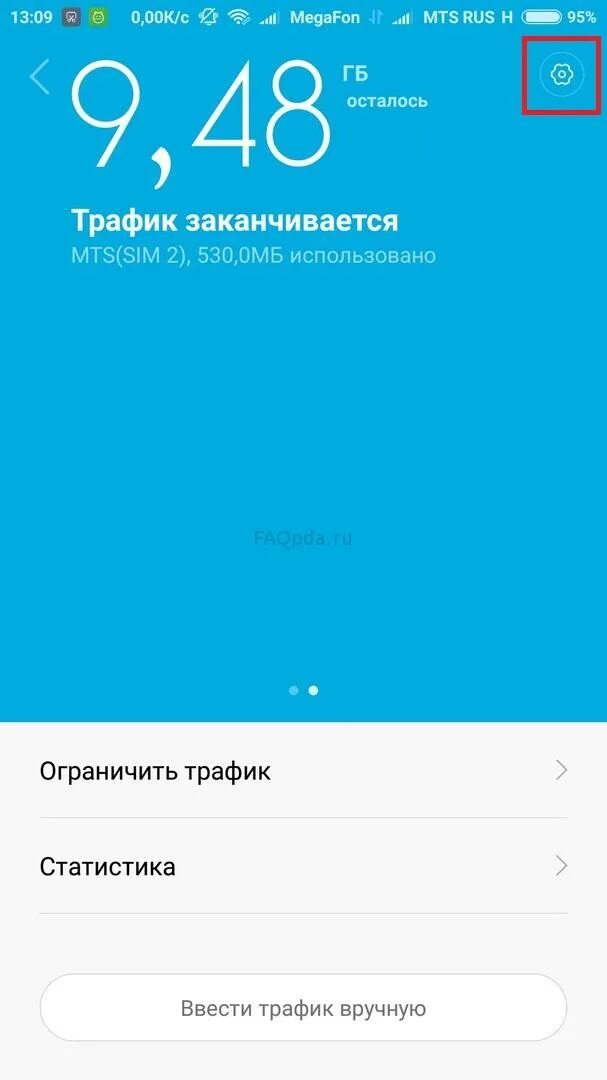Tap the Ввести трафик вручную button
The width and height of the screenshot is (607, 1080).
click(x=303, y=1009)
